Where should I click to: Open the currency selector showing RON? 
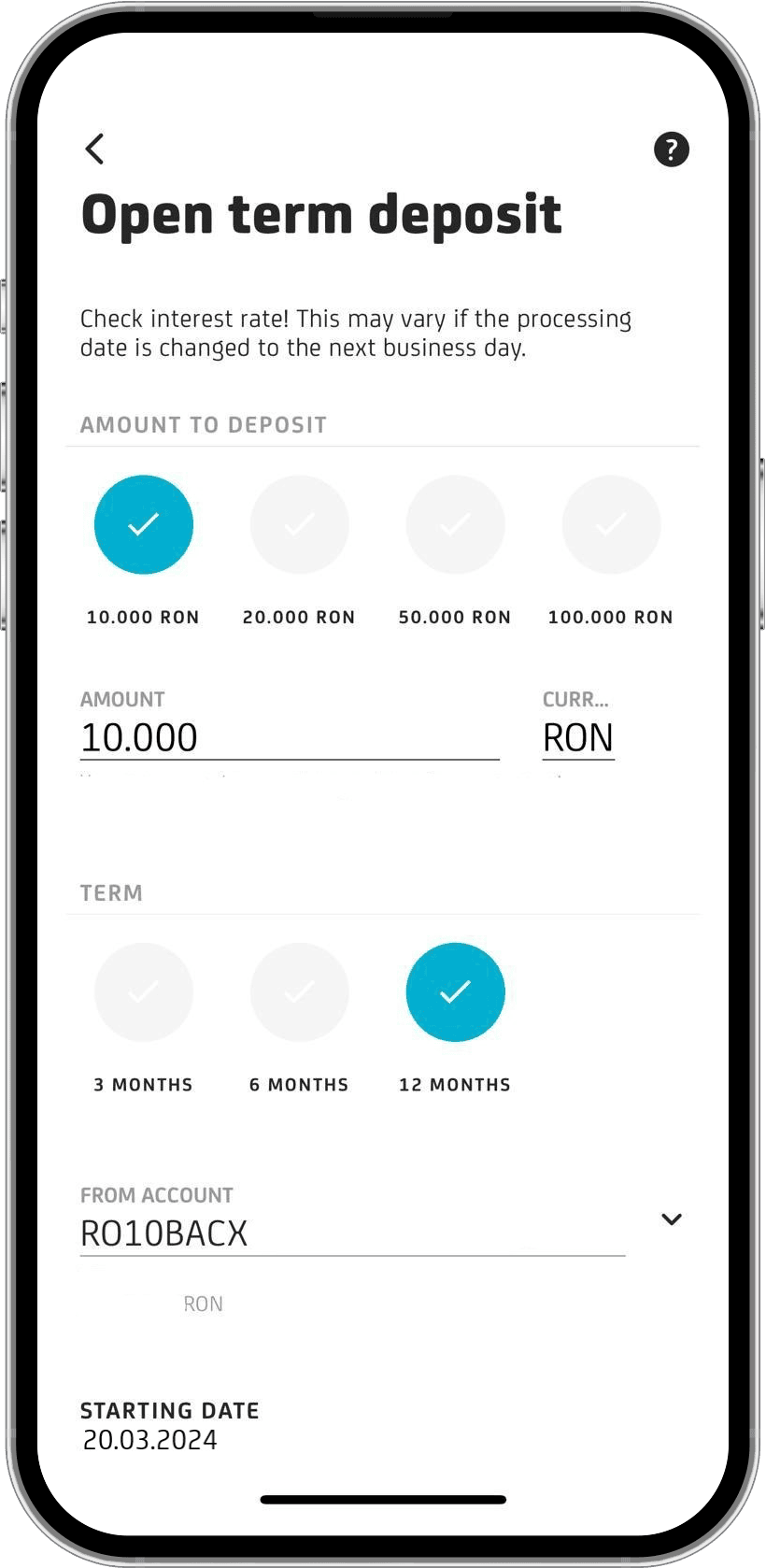pyautogui.click(x=578, y=738)
